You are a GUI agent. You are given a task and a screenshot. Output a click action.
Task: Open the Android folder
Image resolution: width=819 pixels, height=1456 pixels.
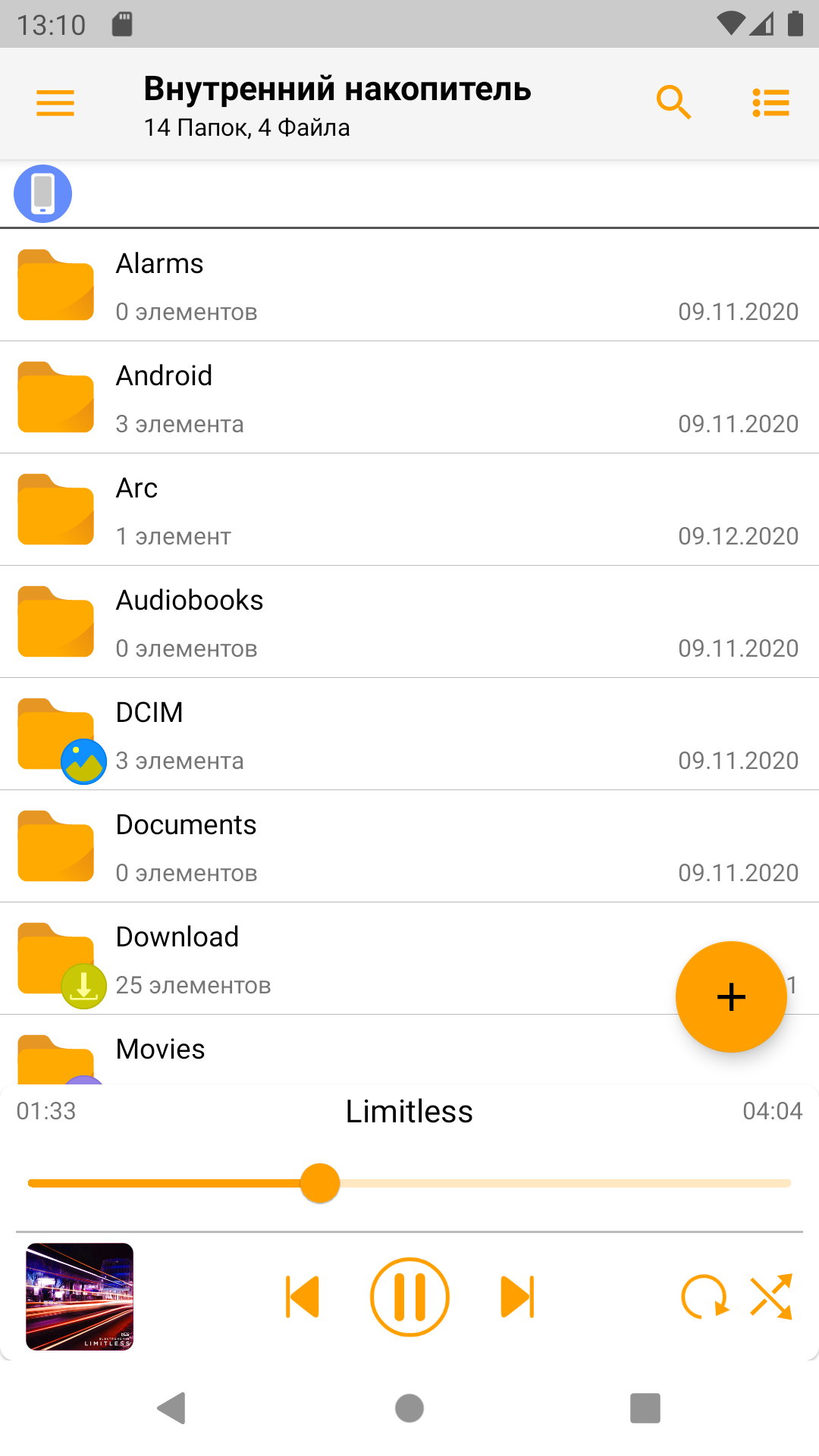[409, 397]
